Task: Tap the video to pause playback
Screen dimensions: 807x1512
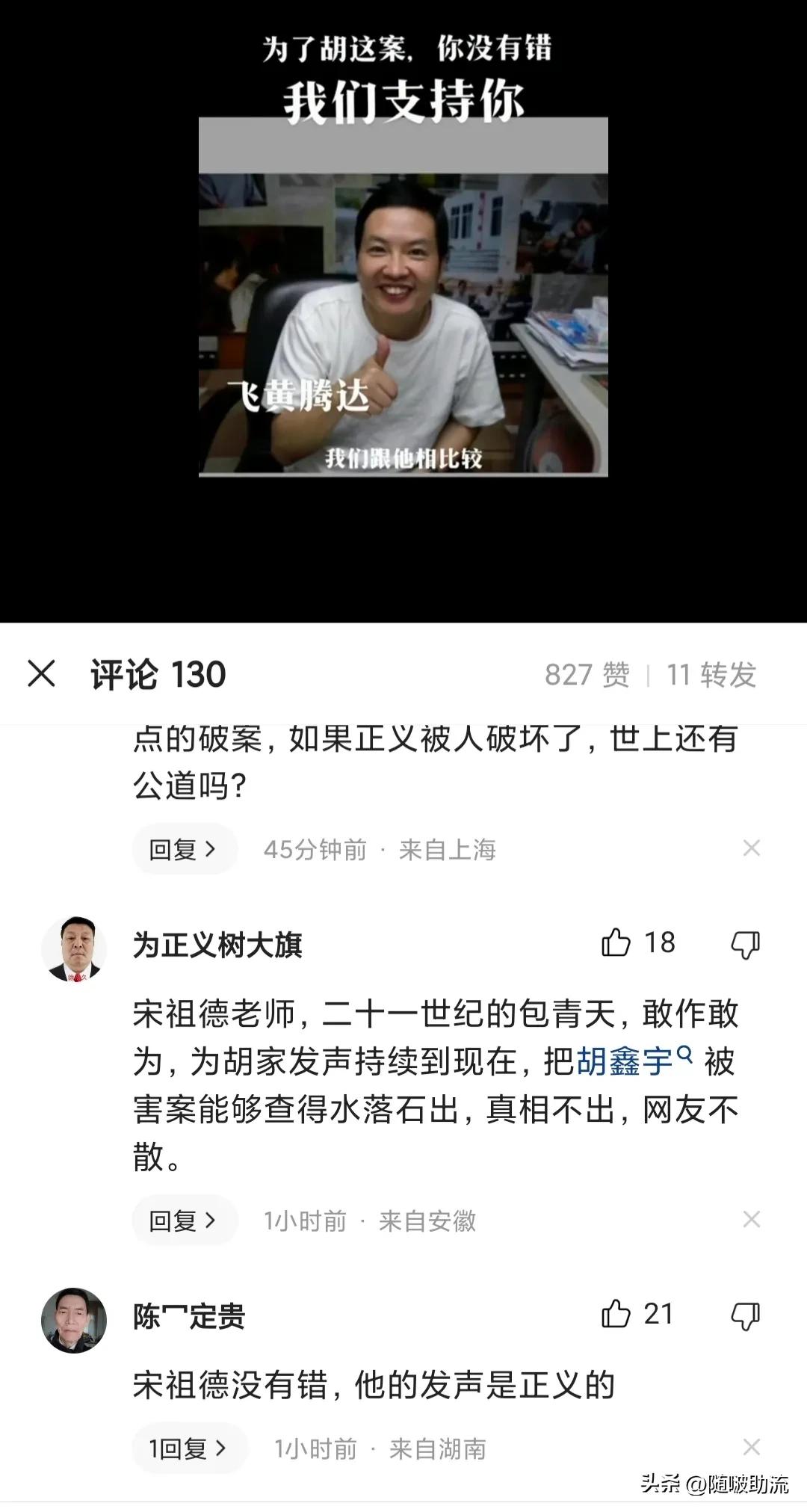Action: (403, 299)
